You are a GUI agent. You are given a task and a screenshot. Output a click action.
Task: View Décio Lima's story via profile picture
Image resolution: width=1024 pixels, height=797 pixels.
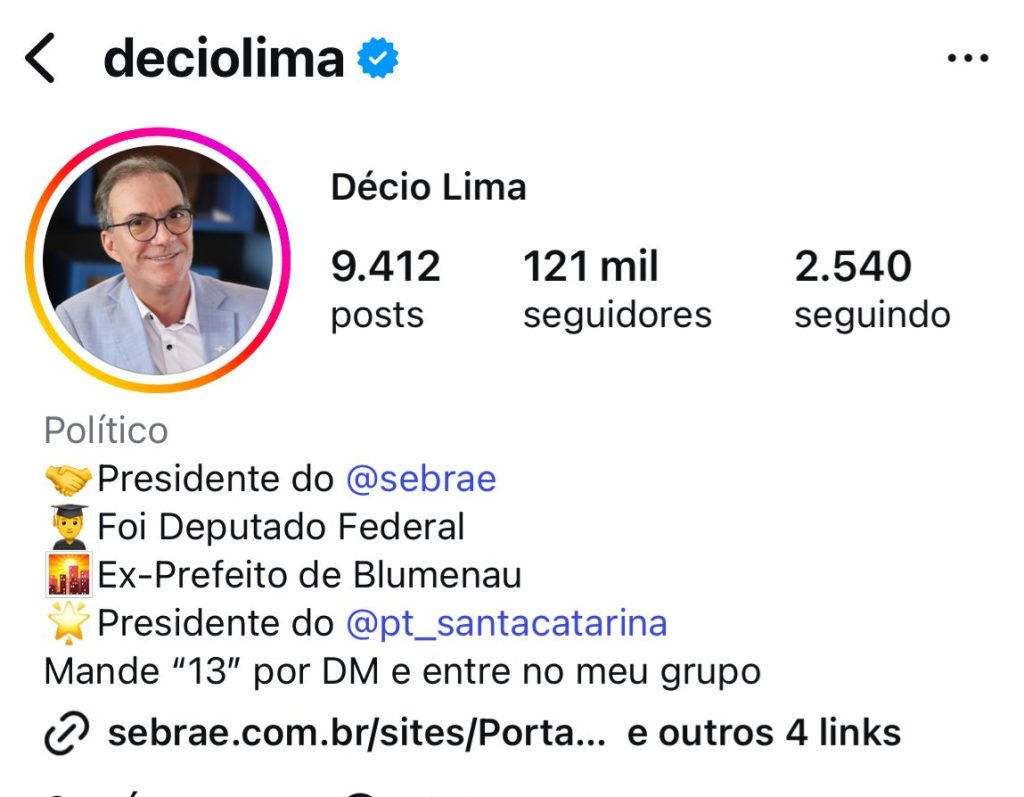click(158, 260)
